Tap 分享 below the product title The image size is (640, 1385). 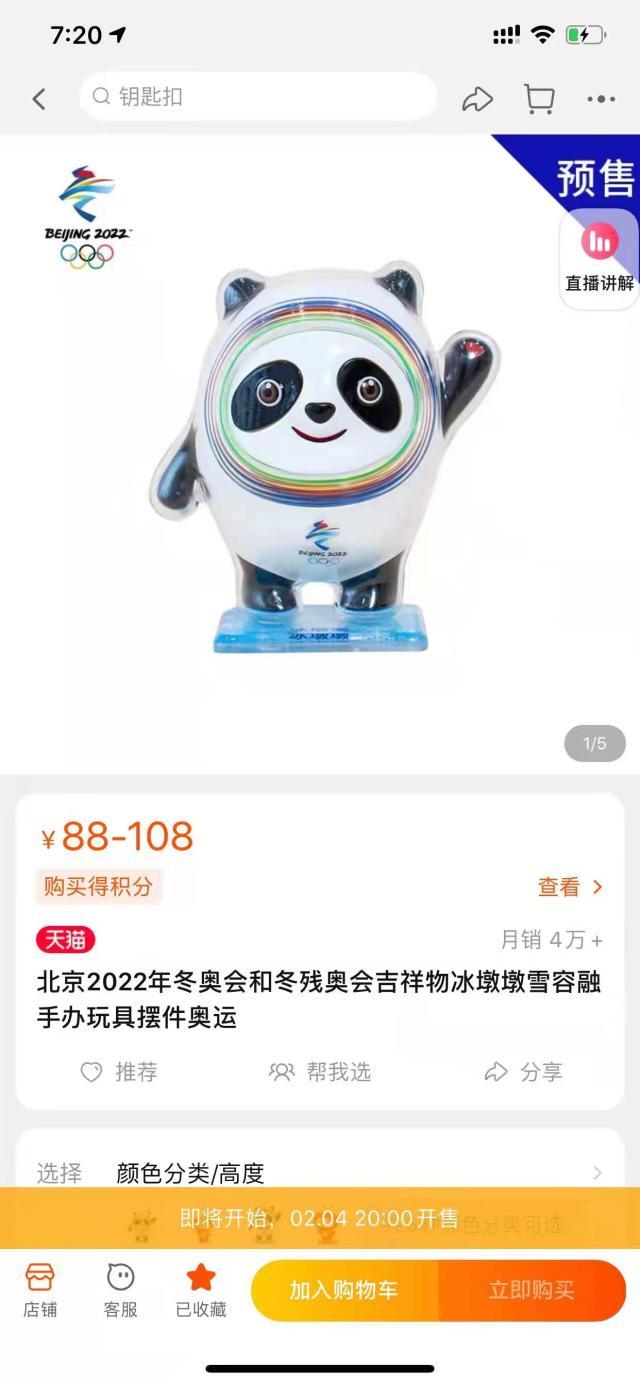click(523, 1072)
